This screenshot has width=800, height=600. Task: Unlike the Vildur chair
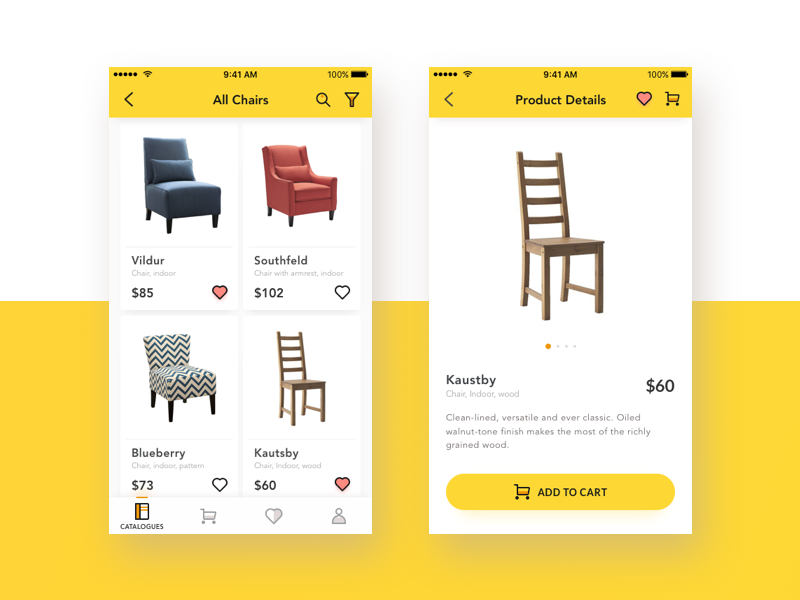pos(220,292)
